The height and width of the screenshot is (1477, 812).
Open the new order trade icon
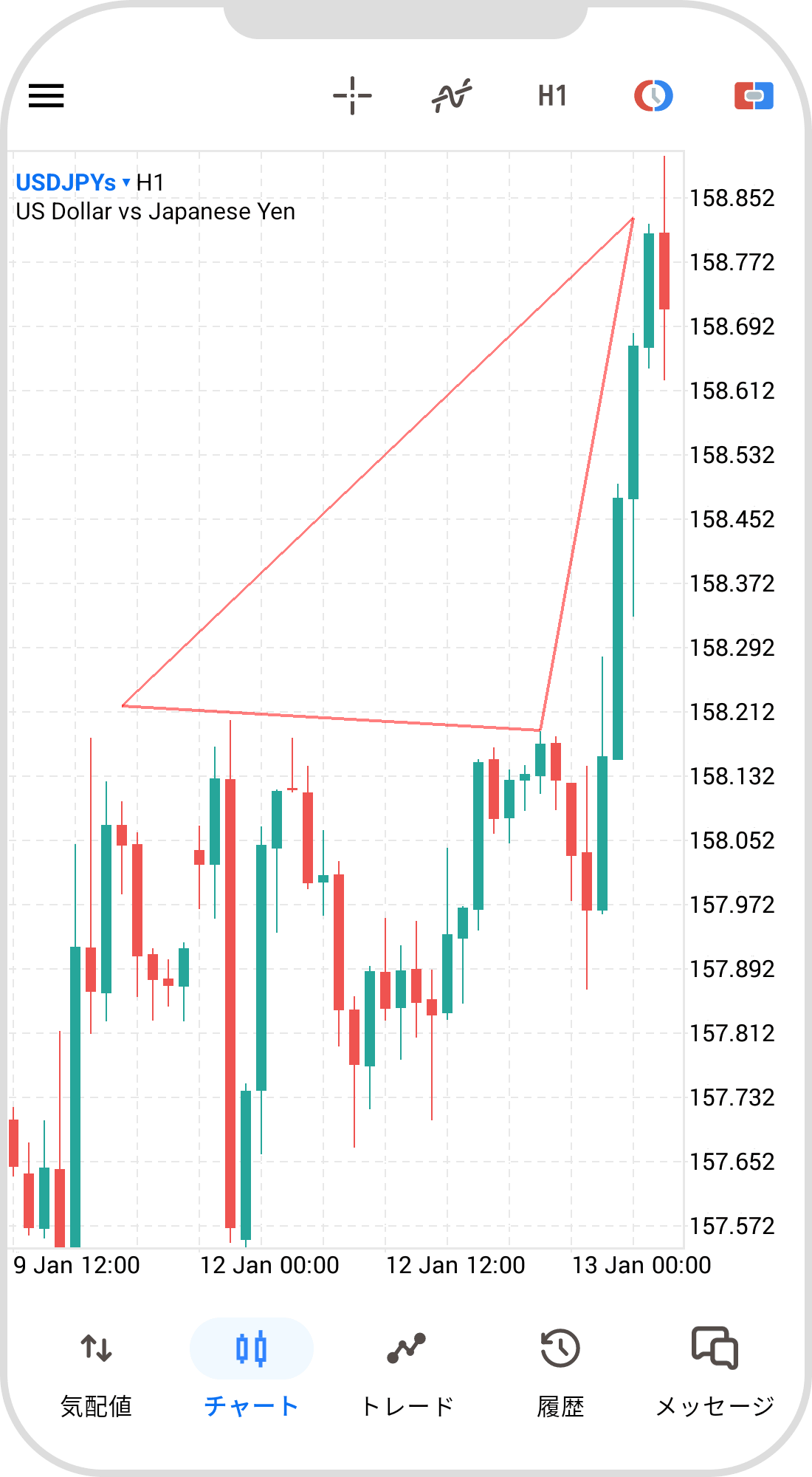click(x=754, y=96)
